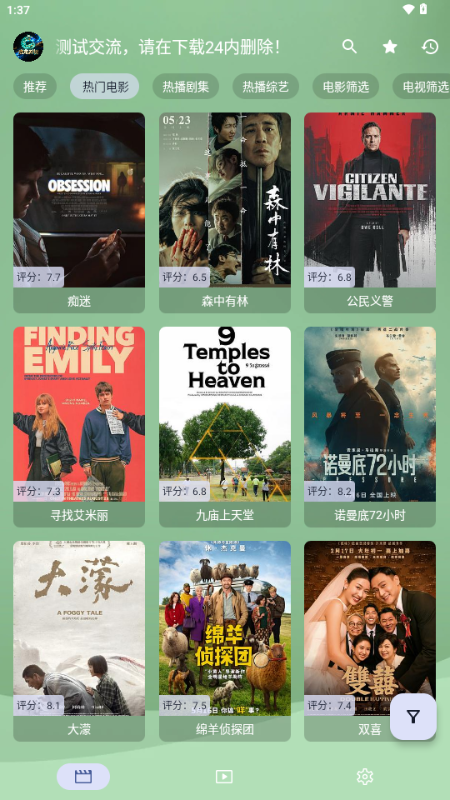Viewport: 450px width, 800px height.
Task: Open the movie 九庙上天堂
Action: coord(225,427)
